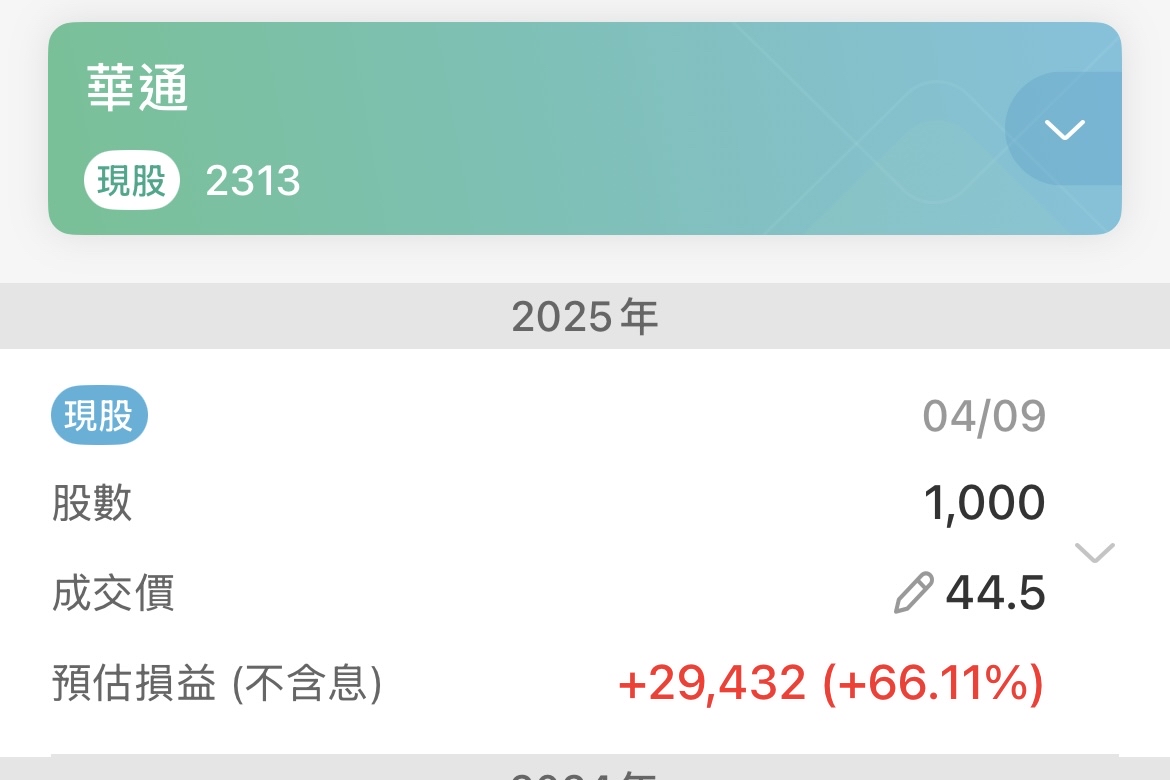Expand the 04/09 trade record details
Viewport: 1170px width, 780px height.
1095,552
